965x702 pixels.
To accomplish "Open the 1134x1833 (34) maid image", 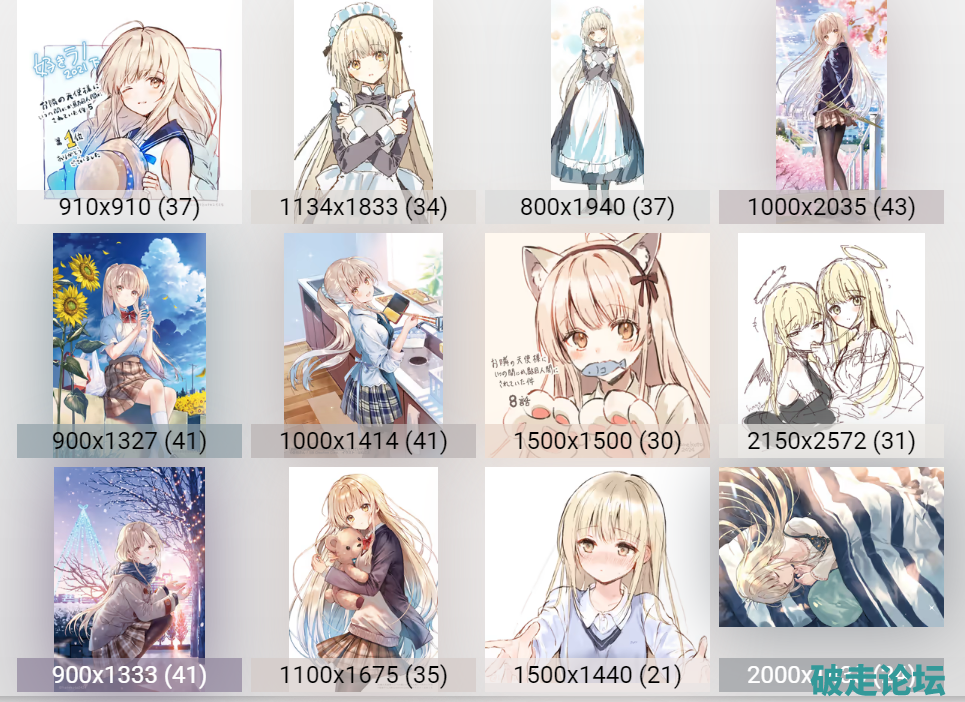I will (363, 100).
